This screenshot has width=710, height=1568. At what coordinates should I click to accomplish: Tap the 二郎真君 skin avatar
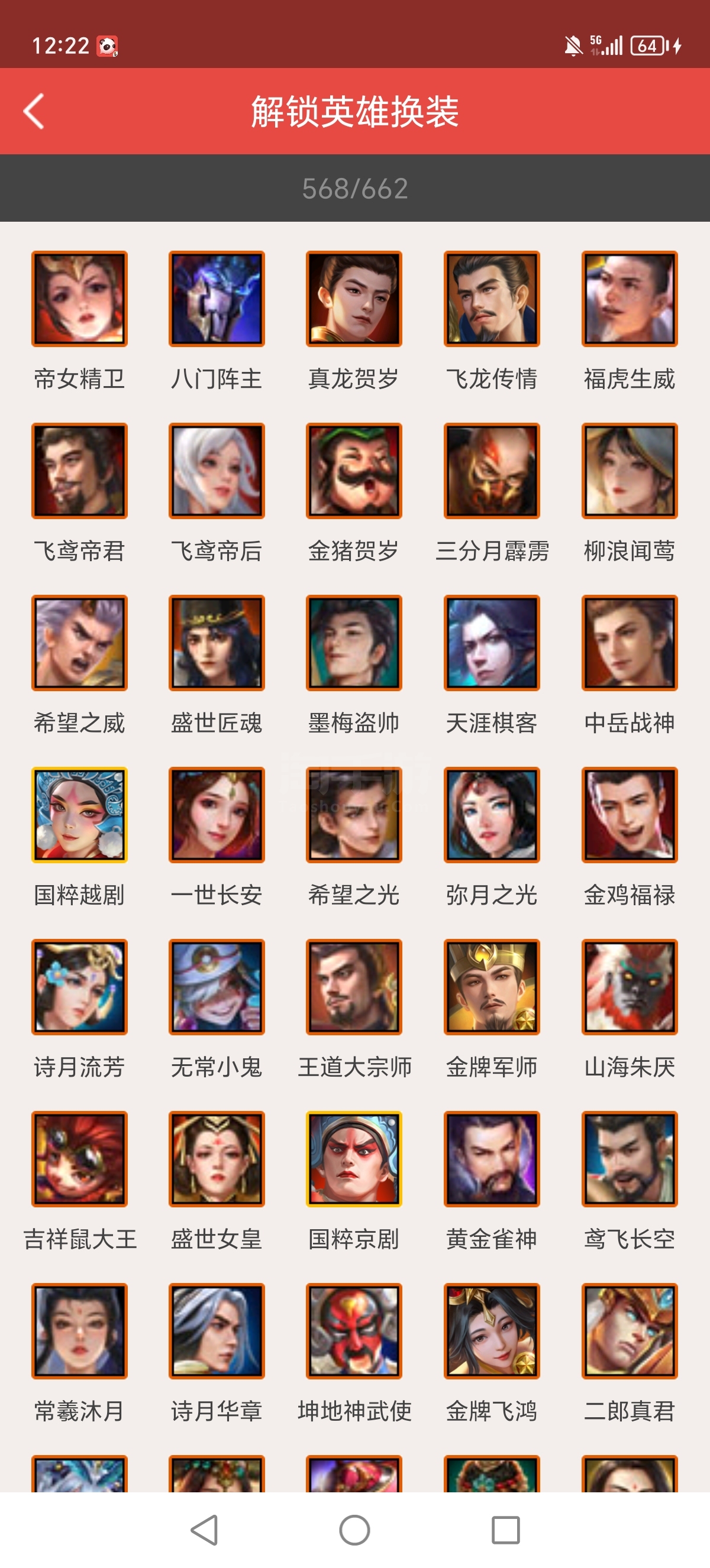pyautogui.click(x=630, y=1331)
